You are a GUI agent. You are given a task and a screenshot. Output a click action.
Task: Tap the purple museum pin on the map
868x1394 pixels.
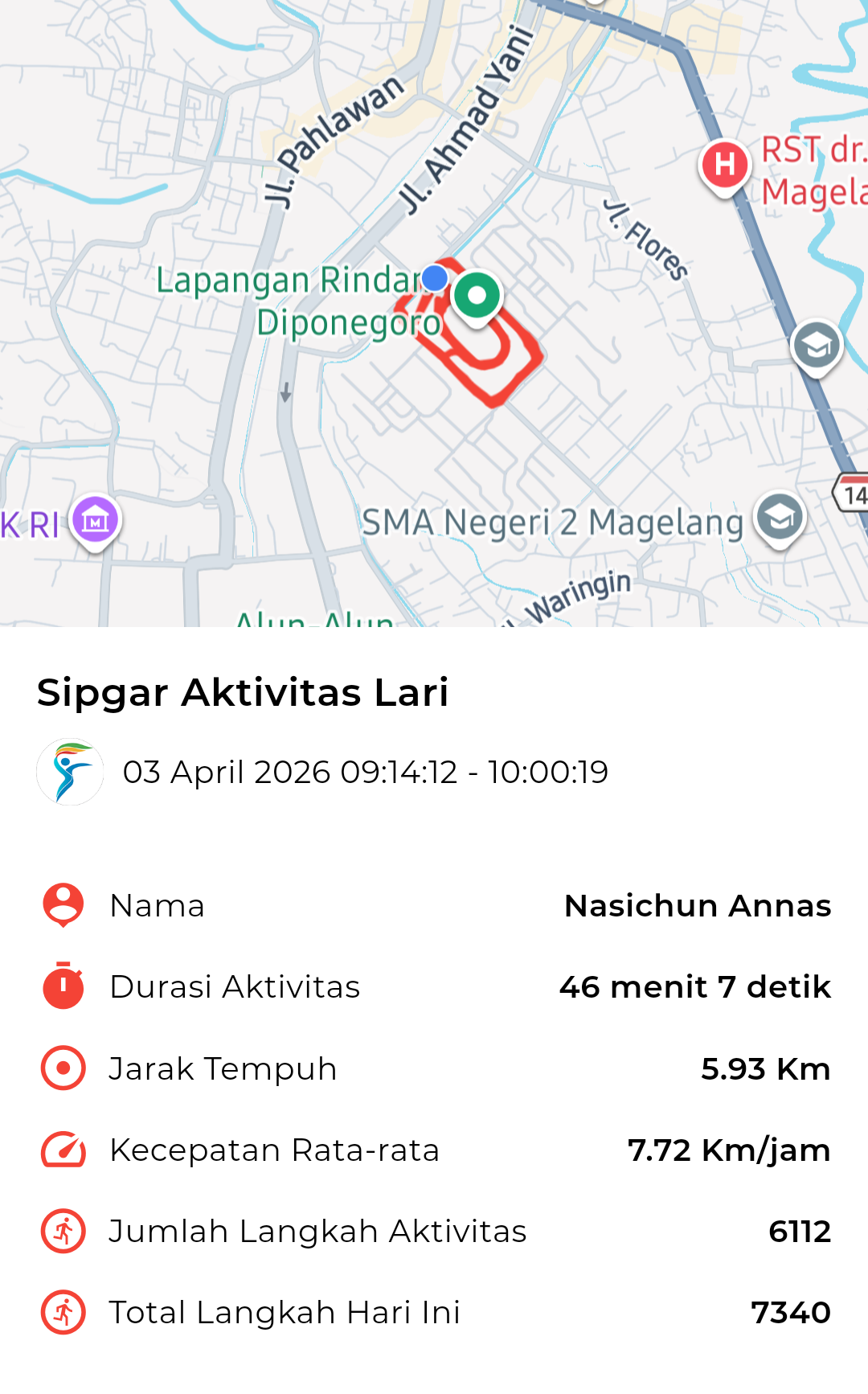pos(96,520)
